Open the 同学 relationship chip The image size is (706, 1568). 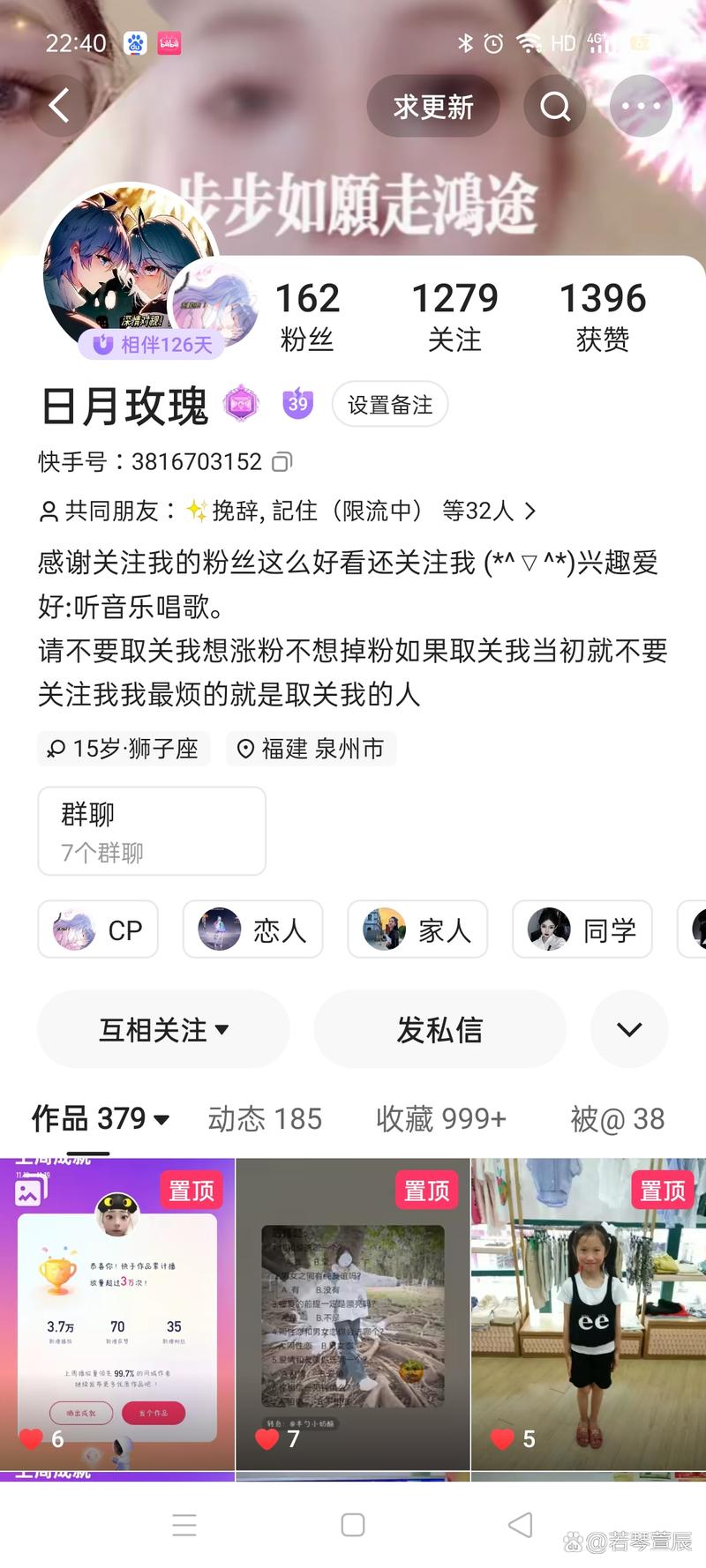point(582,930)
